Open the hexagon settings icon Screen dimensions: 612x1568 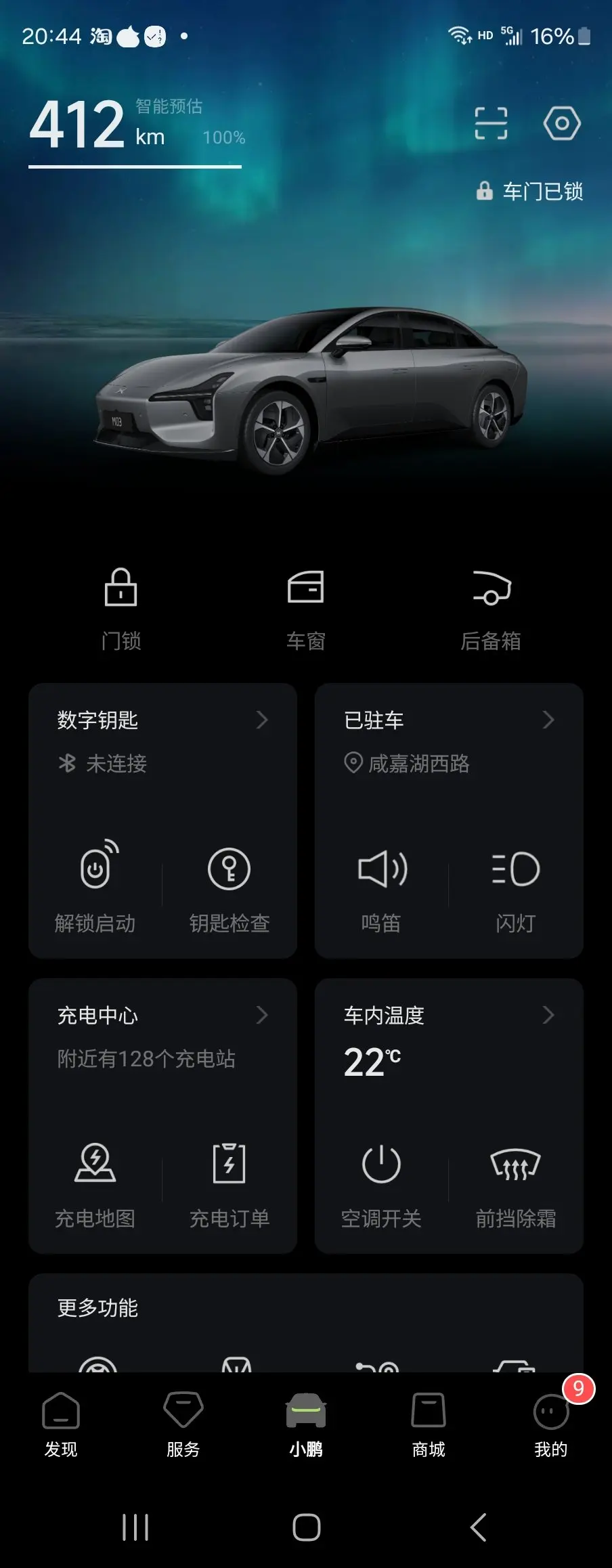[562, 123]
